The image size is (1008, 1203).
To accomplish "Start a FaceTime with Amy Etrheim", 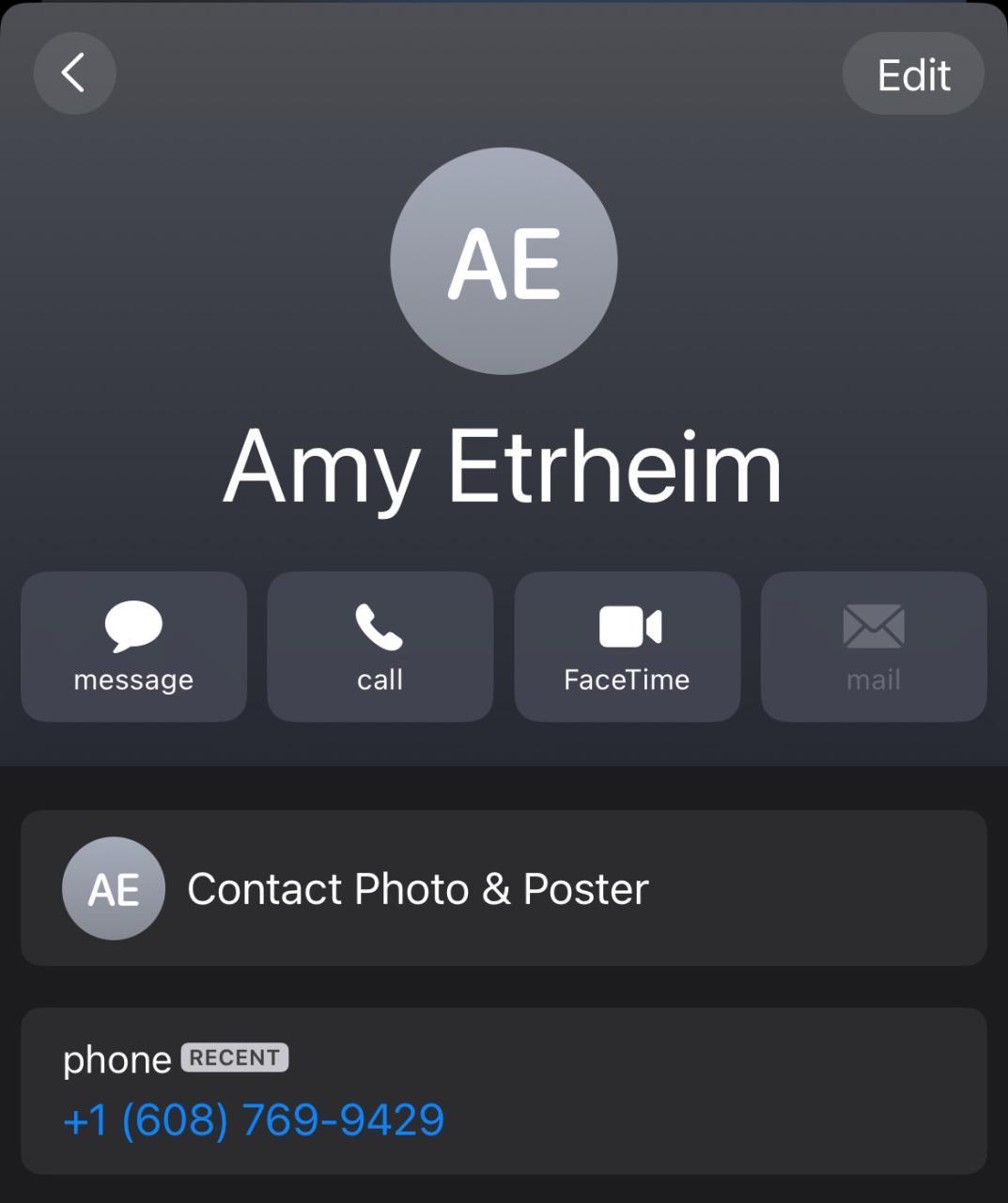I will pyautogui.click(x=627, y=647).
